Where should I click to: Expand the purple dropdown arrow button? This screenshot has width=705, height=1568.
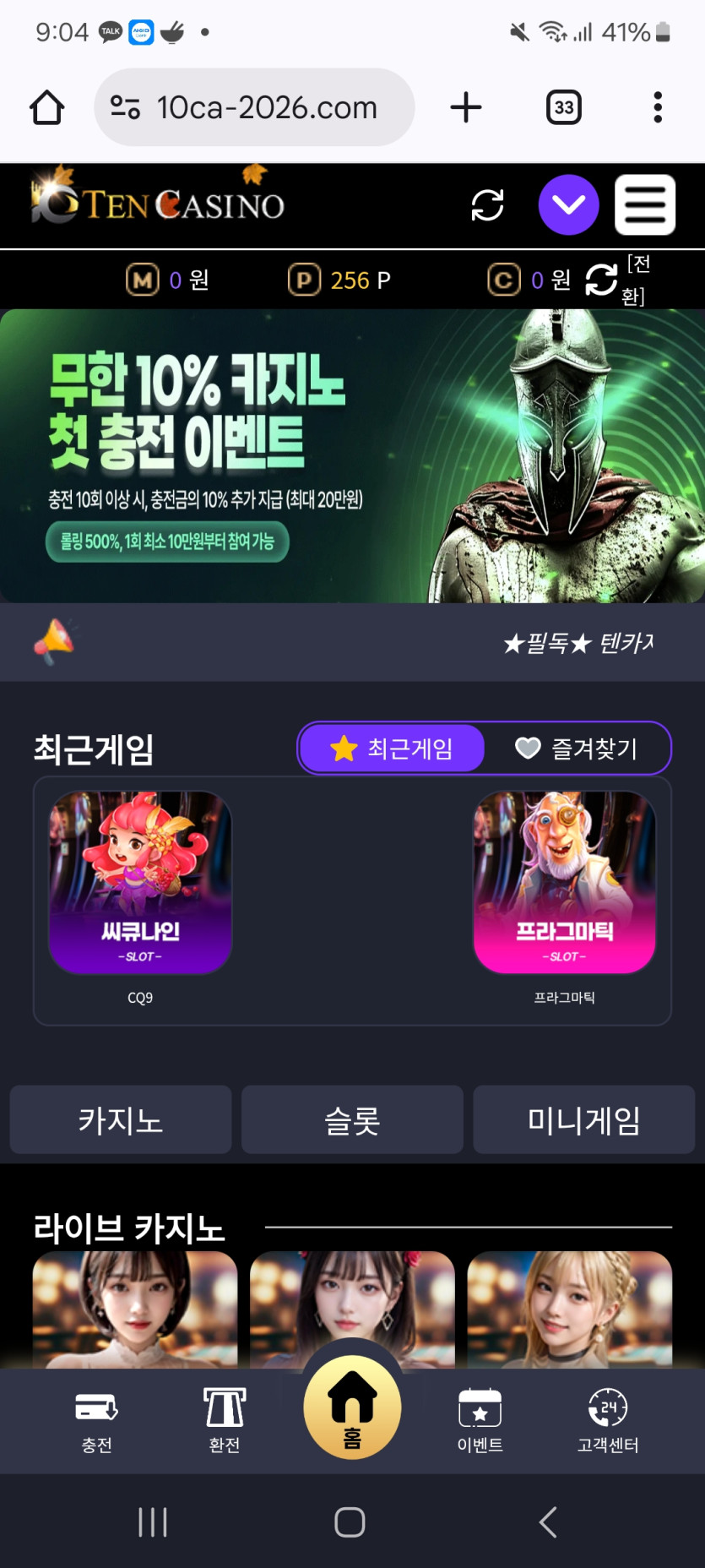tap(568, 204)
